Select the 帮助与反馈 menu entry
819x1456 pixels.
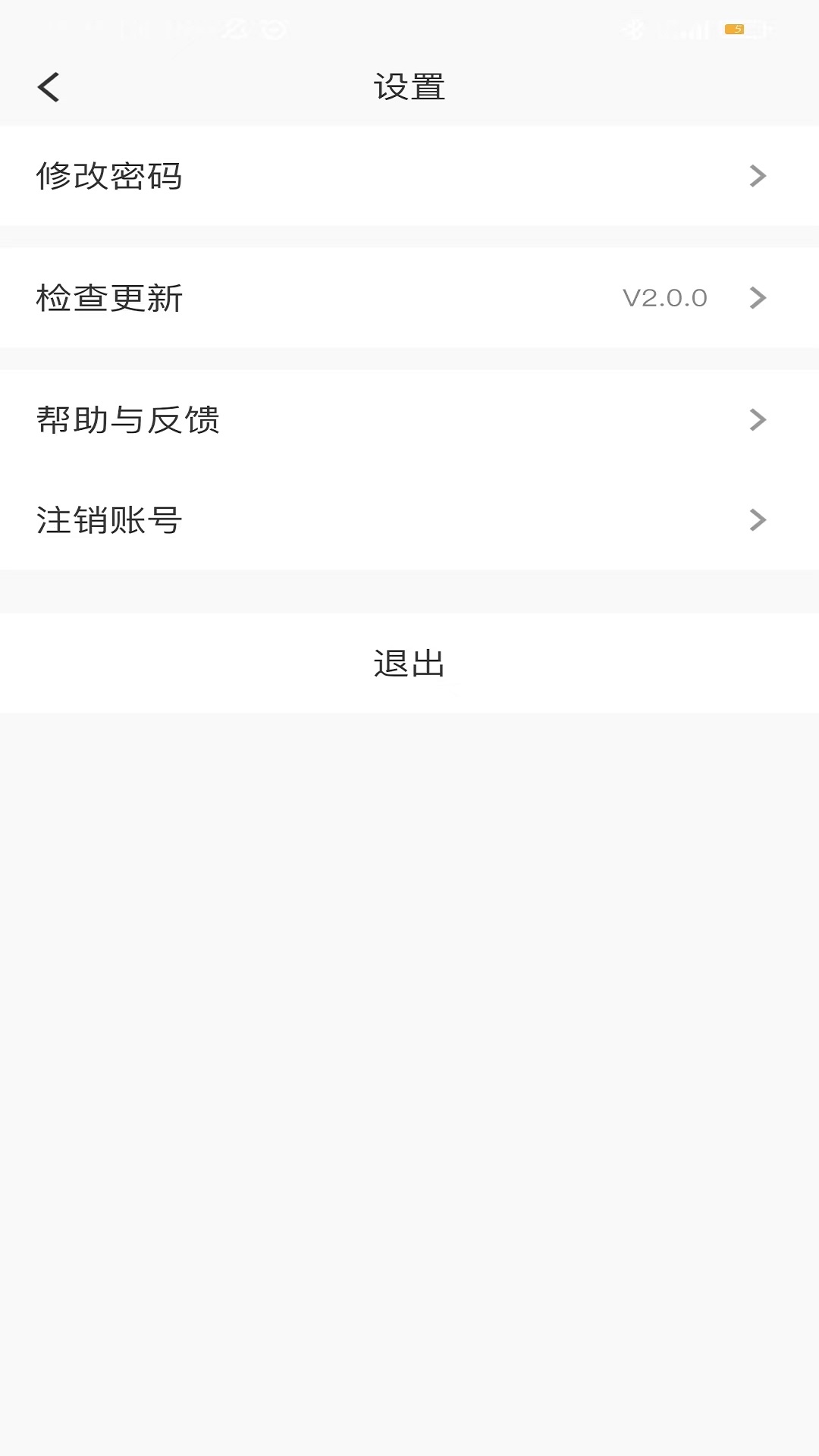point(127,421)
